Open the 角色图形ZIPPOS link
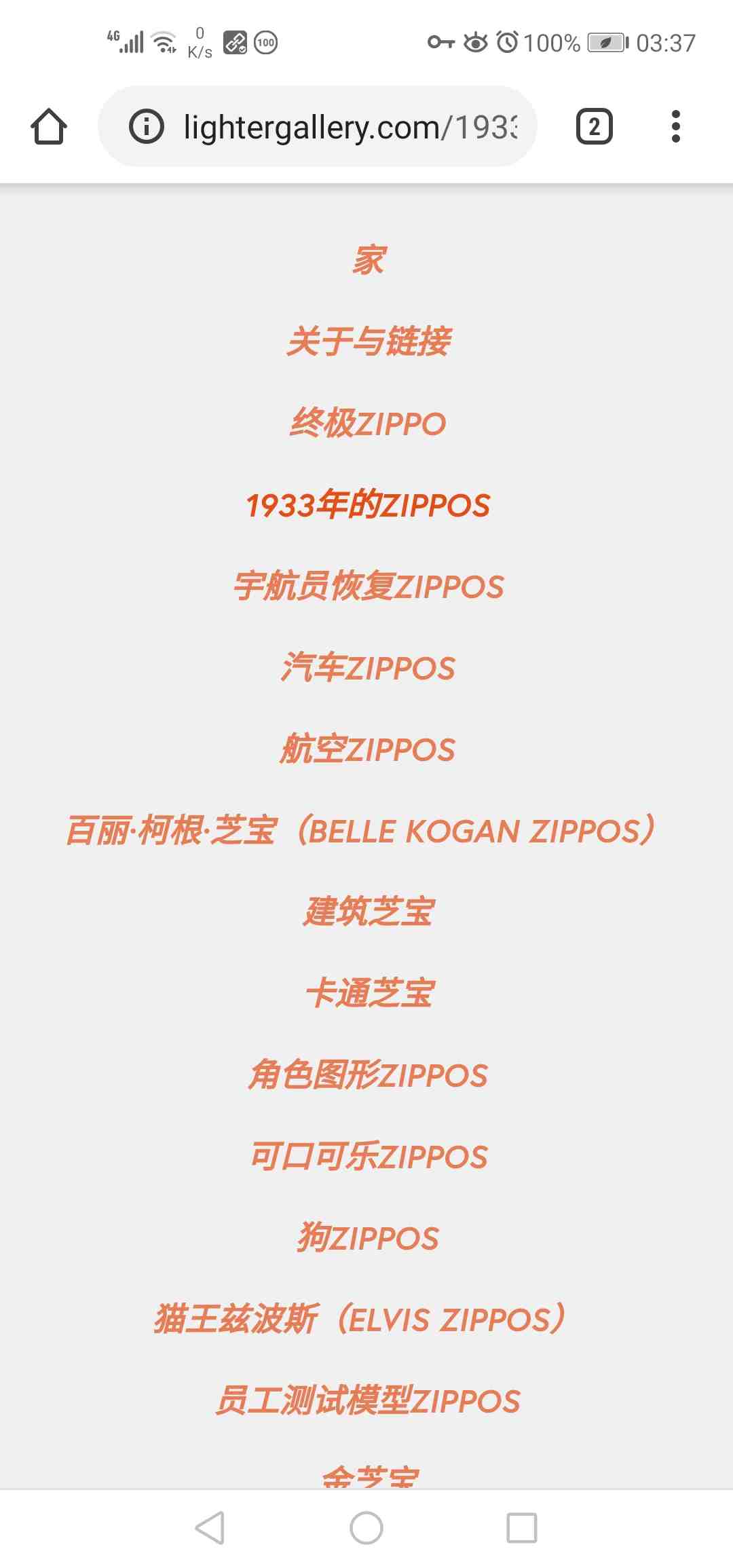The width and height of the screenshot is (733, 1568). point(368,1075)
